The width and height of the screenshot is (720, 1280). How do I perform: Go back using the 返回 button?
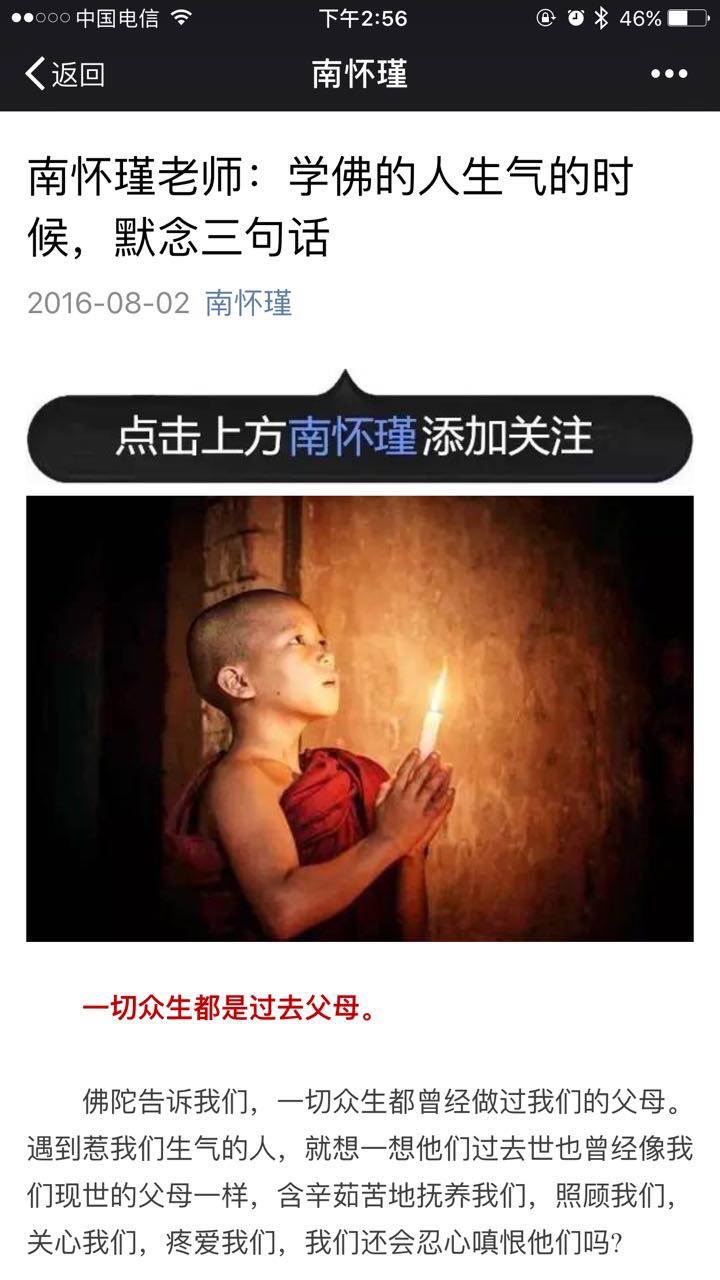[x=65, y=74]
